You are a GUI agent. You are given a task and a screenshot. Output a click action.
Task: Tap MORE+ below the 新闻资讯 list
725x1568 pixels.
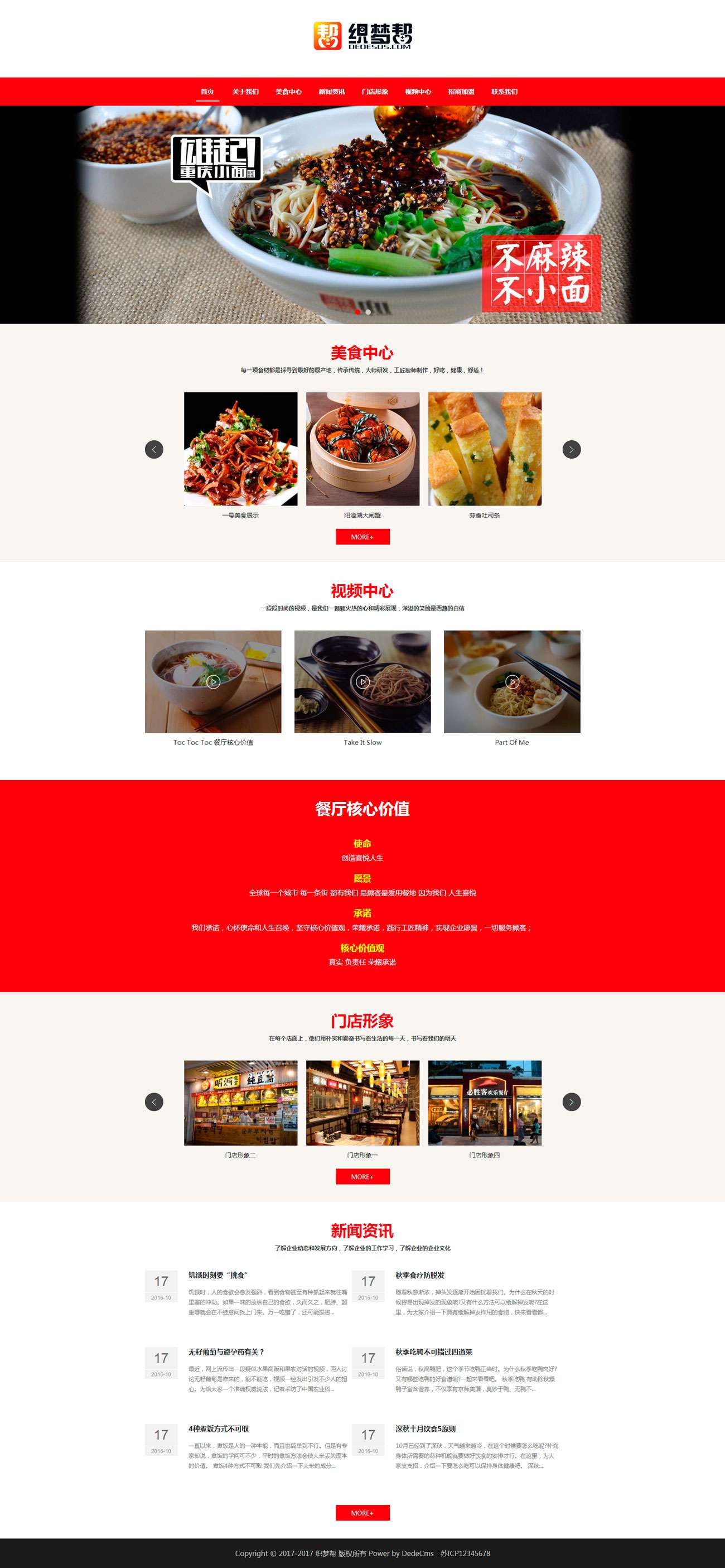point(362,1513)
